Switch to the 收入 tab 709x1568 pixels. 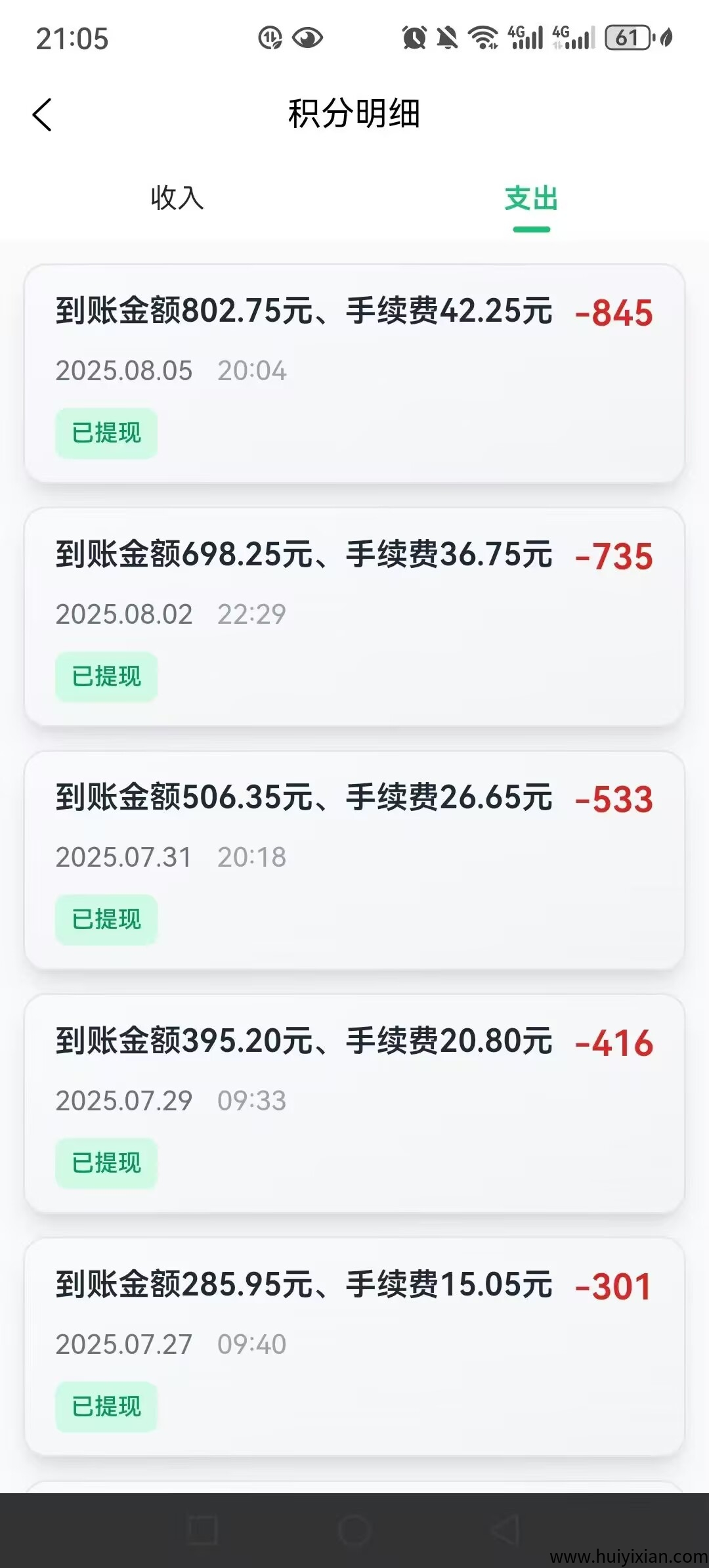click(x=177, y=200)
